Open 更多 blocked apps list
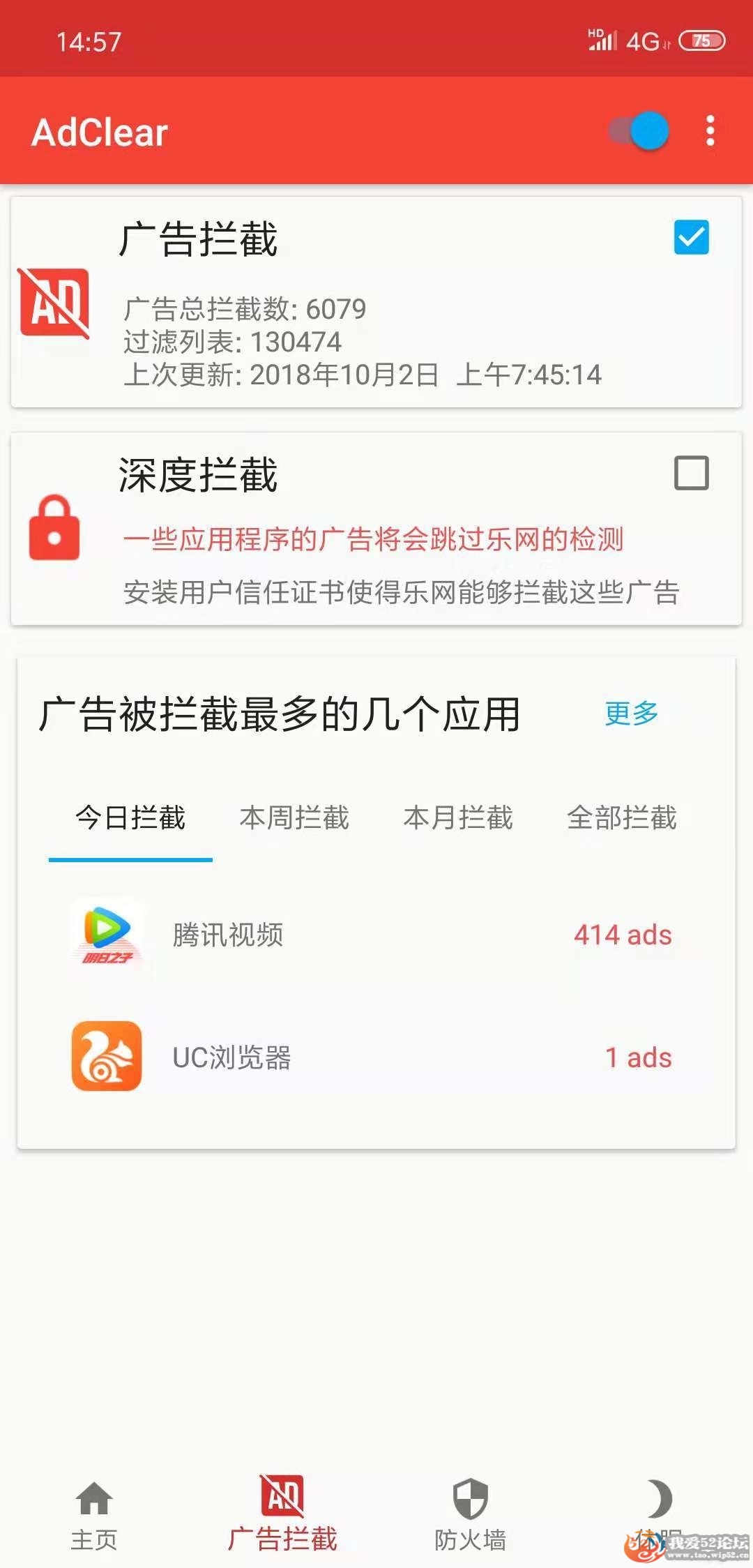Screen dimensions: 753x1568 [632, 713]
